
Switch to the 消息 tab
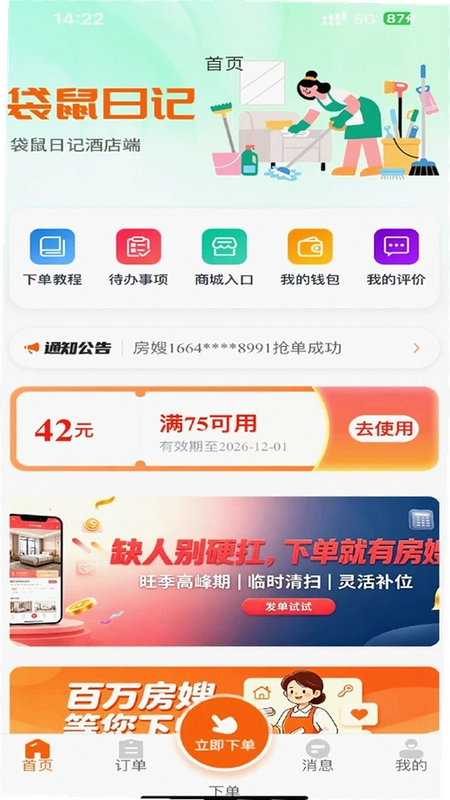(x=317, y=756)
